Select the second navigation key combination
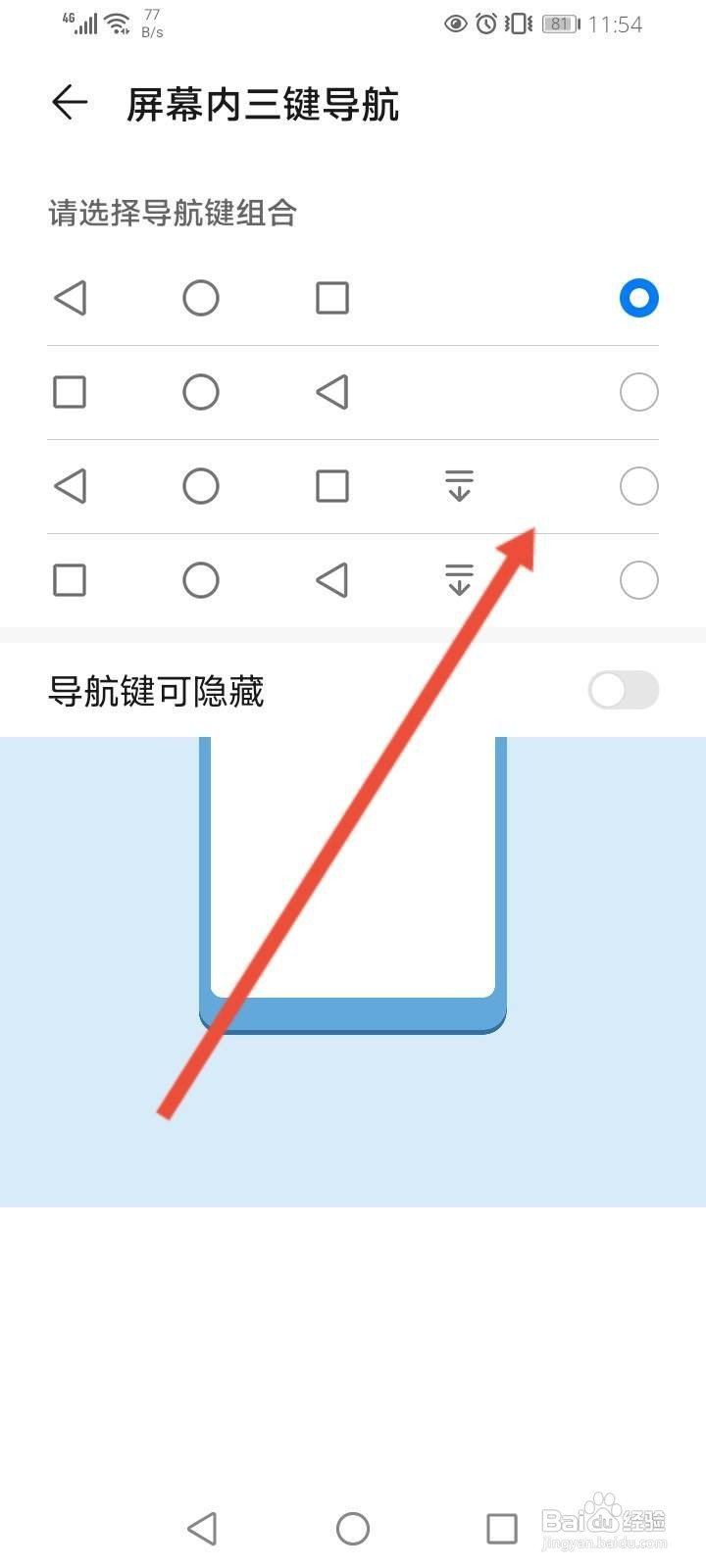The width and height of the screenshot is (706, 1568). pos(638,392)
